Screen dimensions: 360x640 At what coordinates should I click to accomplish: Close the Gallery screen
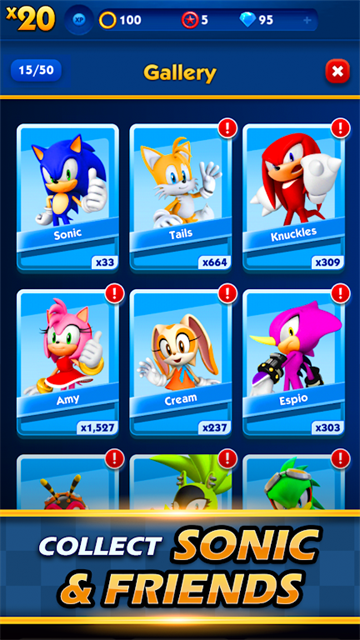pos(337,71)
